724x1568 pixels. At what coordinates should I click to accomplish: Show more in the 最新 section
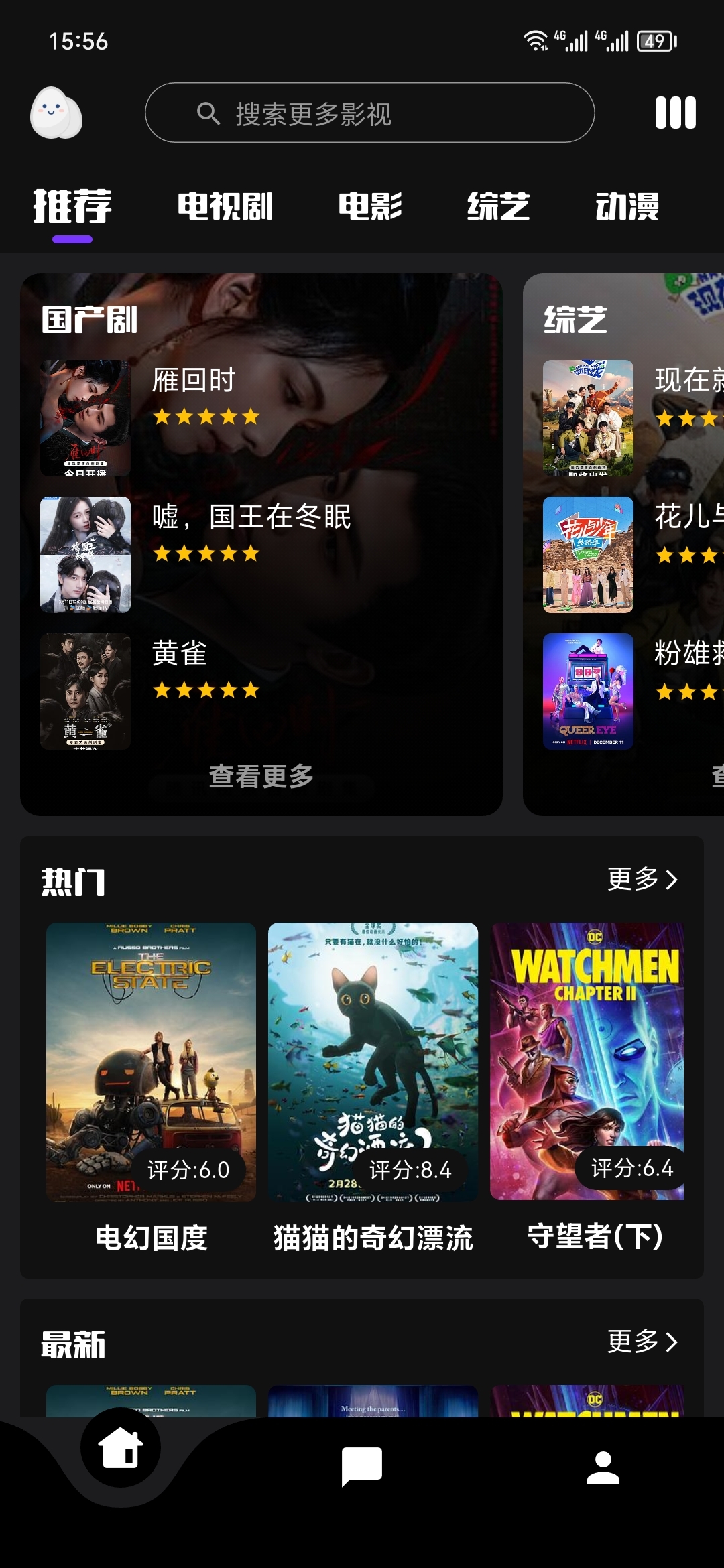point(642,1342)
